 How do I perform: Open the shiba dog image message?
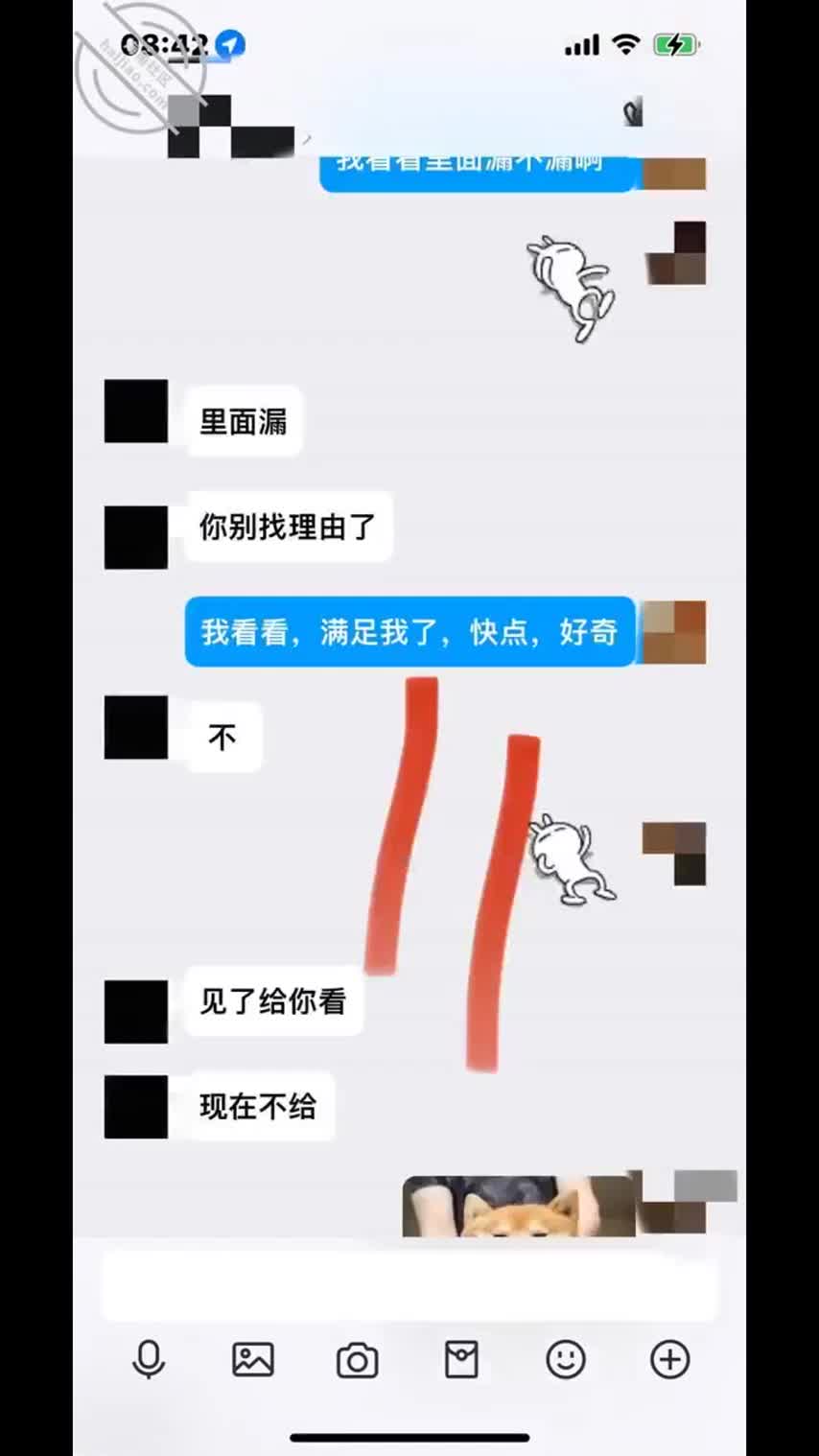[518, 1207]
